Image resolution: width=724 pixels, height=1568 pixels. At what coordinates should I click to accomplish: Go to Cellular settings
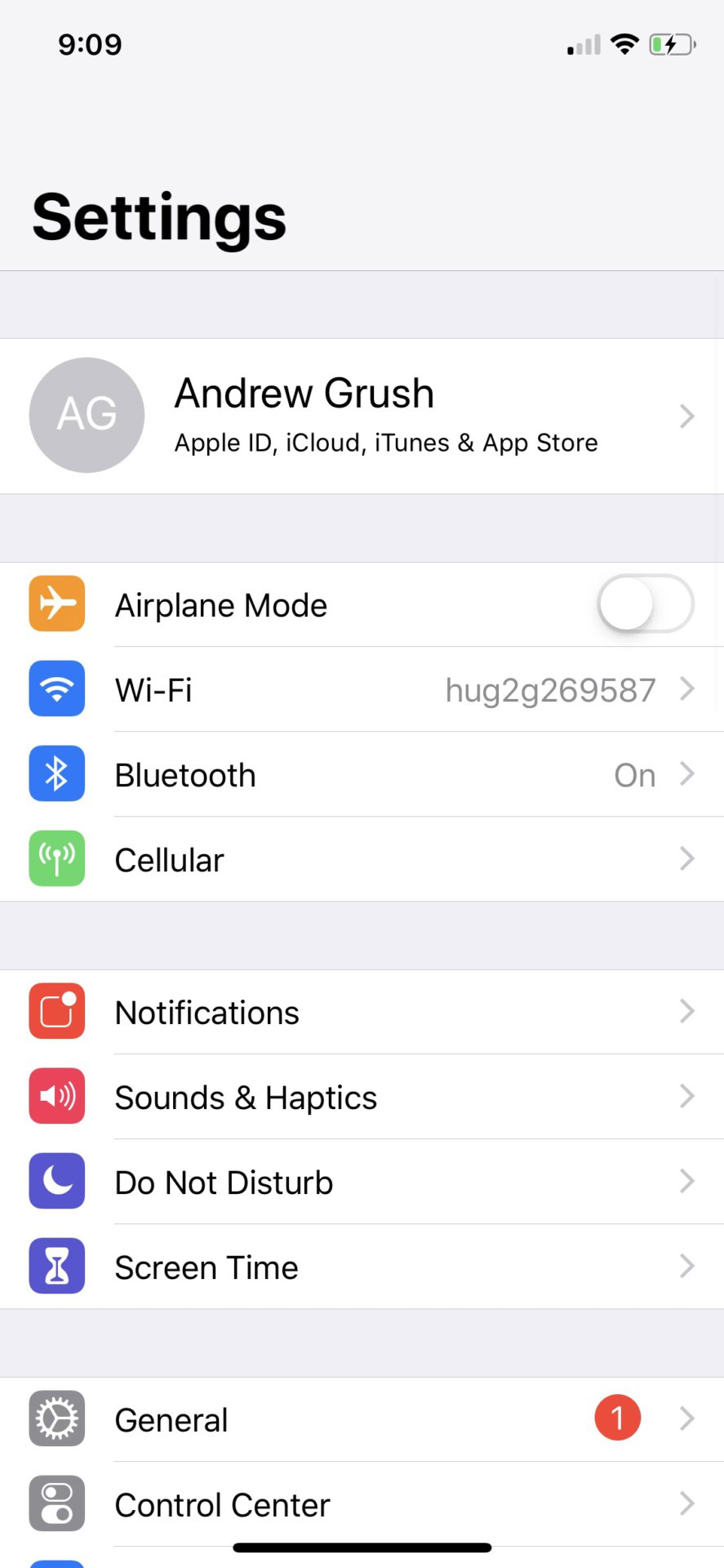coord(362,860)
